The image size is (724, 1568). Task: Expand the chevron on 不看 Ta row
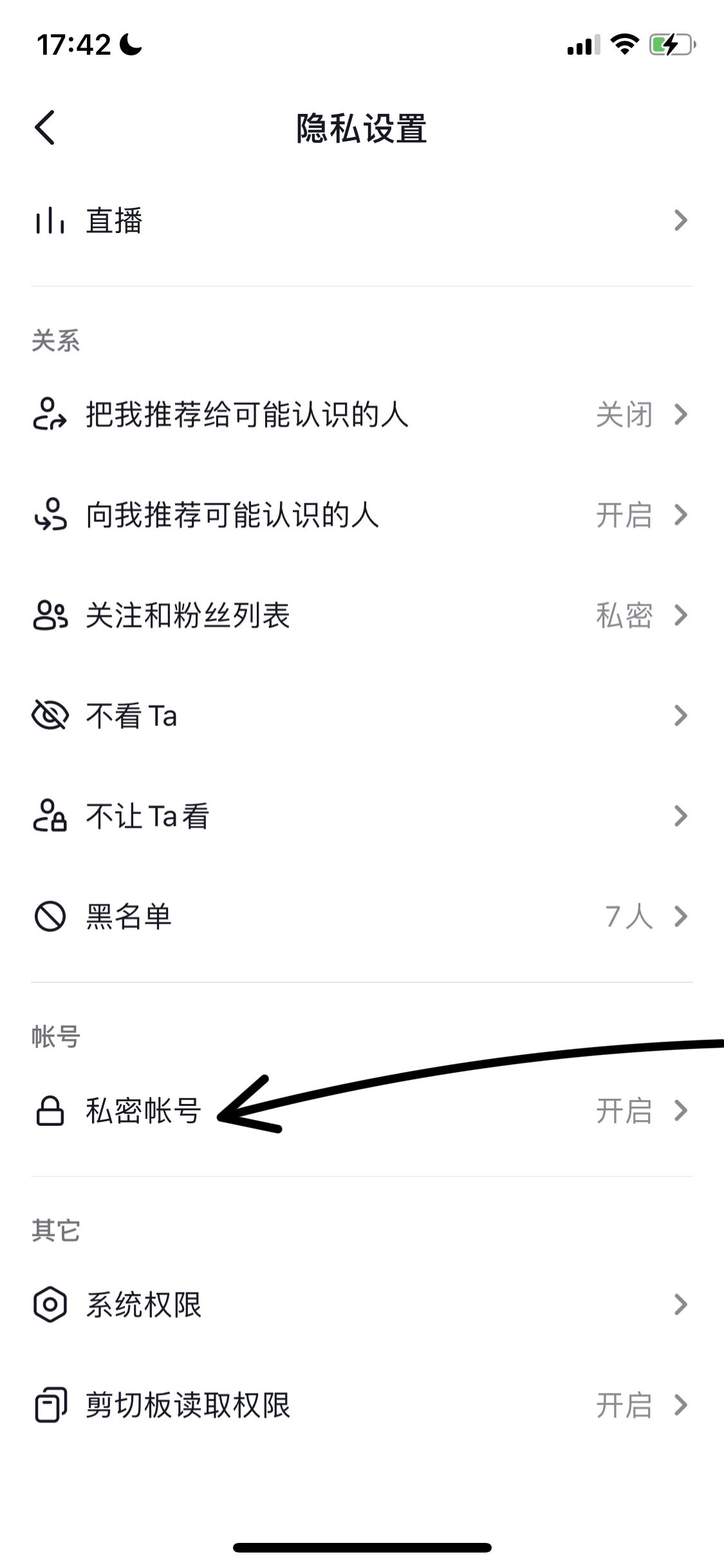680,716
